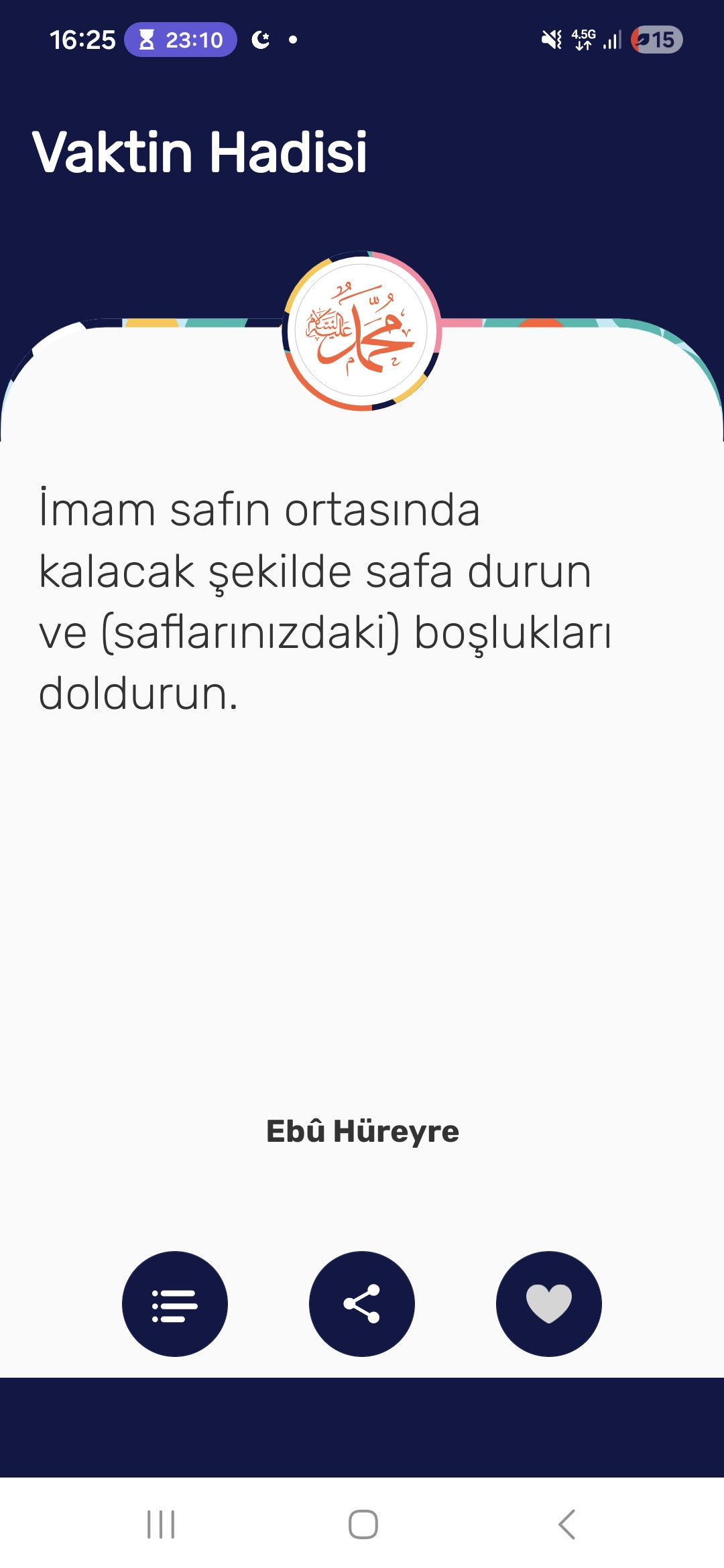Screen dimensions: 724x1568
Task: Share this hadith
Action: [x=361, y=1304]
